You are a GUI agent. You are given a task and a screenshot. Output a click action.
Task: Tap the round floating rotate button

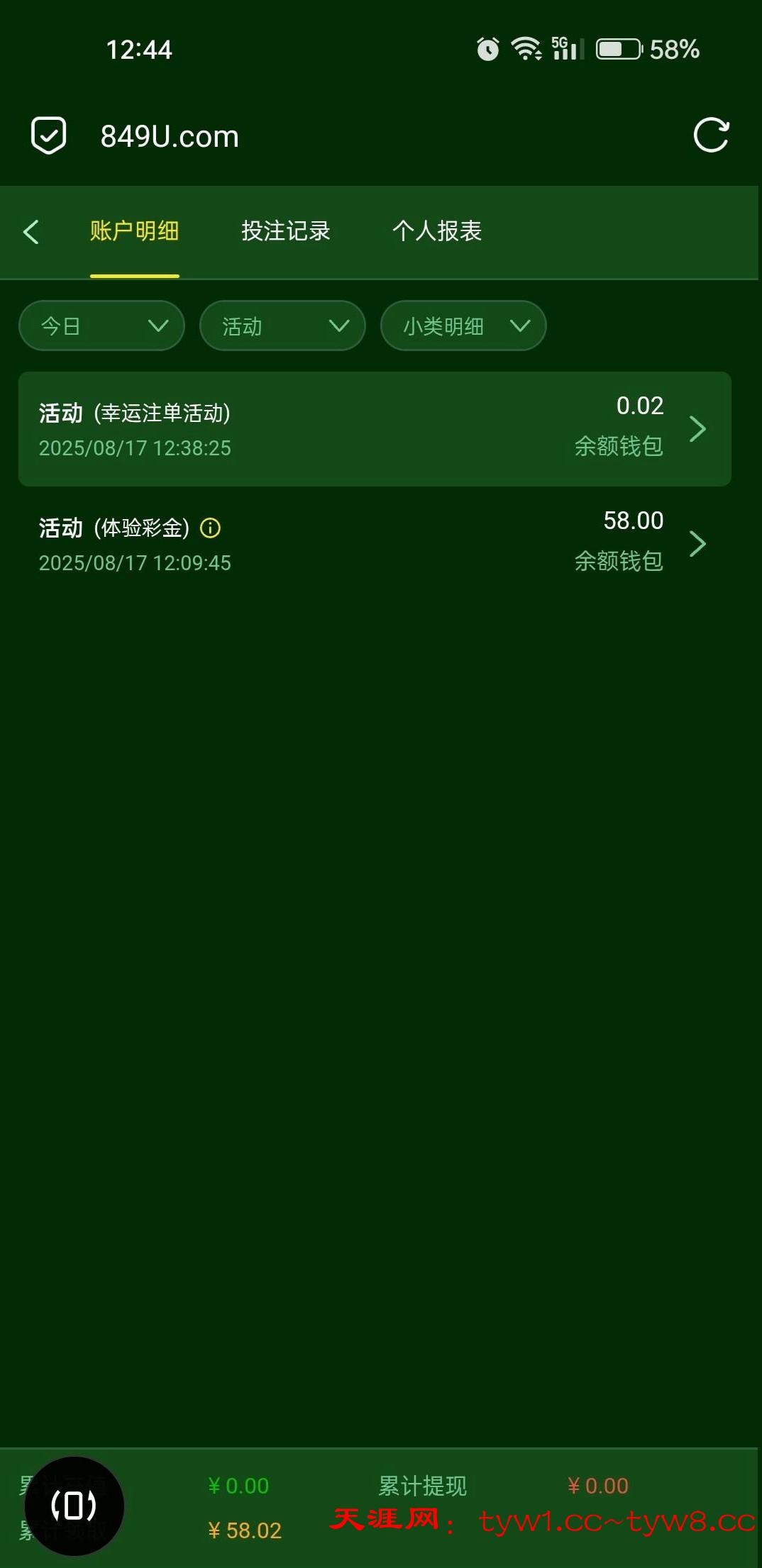pos(74,1506)
